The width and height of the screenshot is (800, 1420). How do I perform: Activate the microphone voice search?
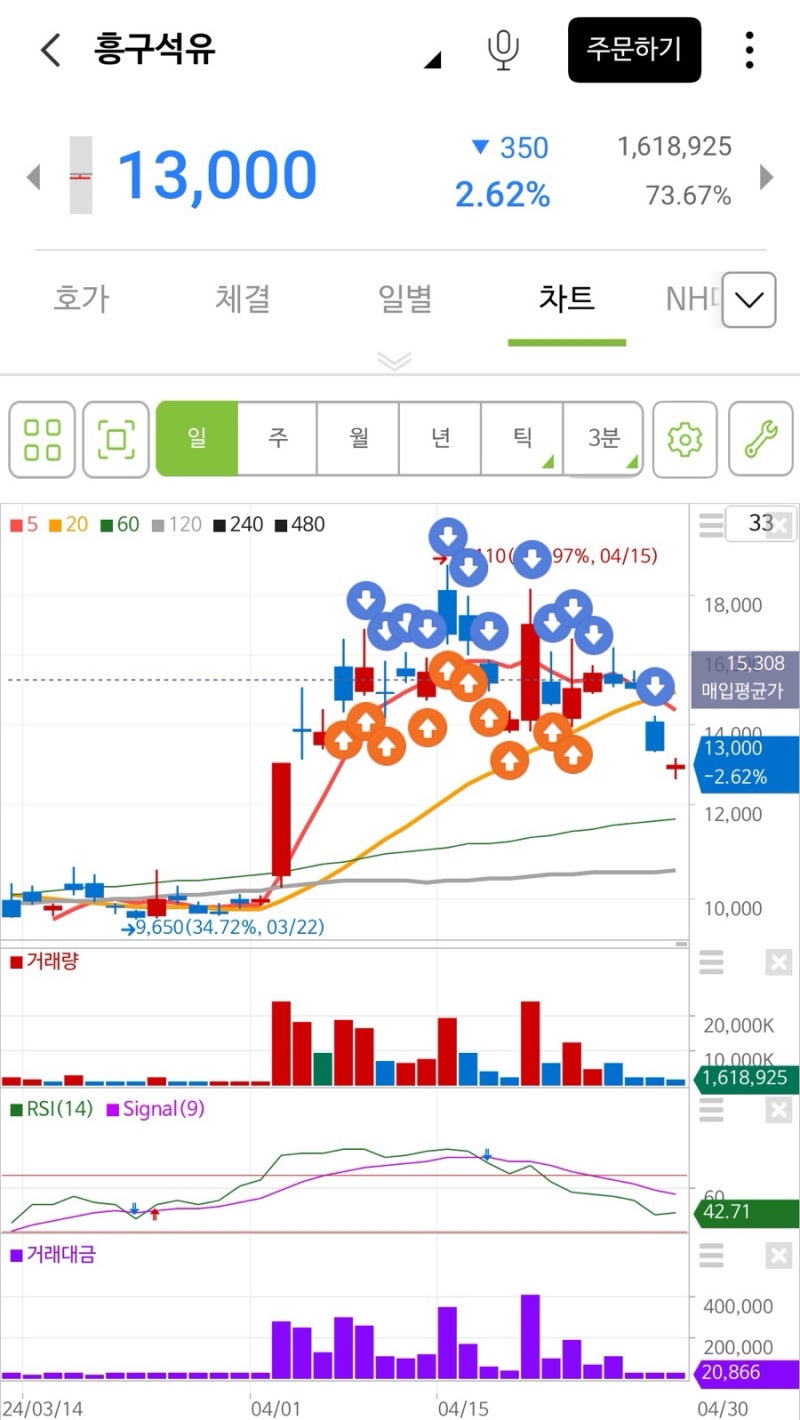point(503,50)
